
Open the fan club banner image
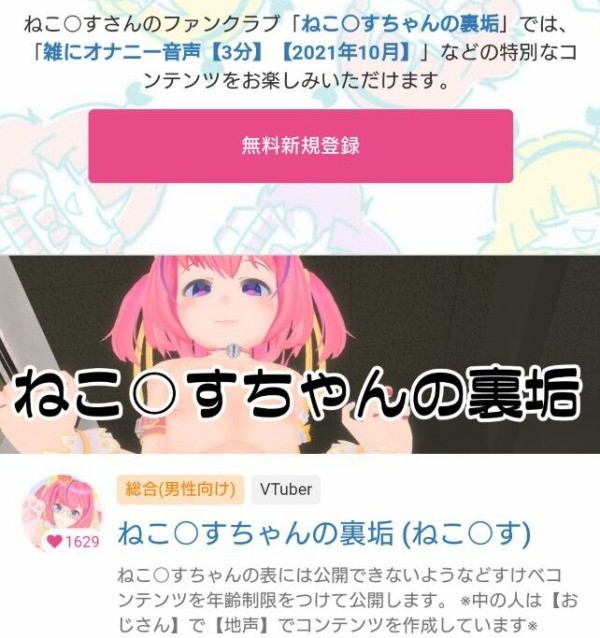click(300, 353)
